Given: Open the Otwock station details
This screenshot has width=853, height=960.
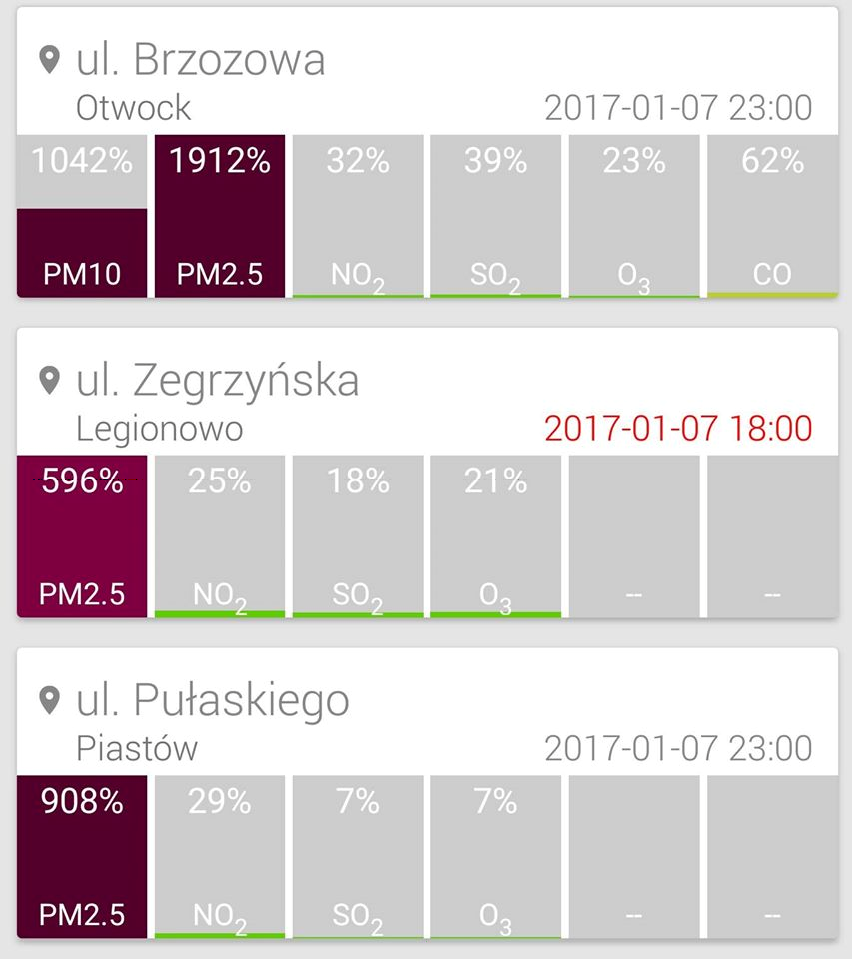Looking at the screenshot, I should (x=133, y=108).
